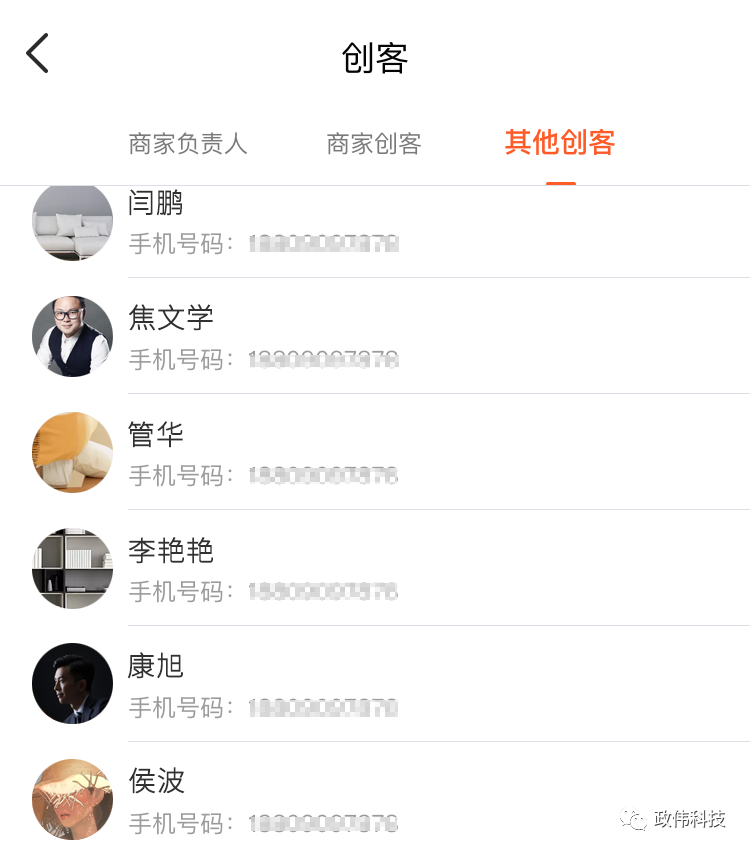
Task: Open the entry for 侯波
Action: coord(375,797)
